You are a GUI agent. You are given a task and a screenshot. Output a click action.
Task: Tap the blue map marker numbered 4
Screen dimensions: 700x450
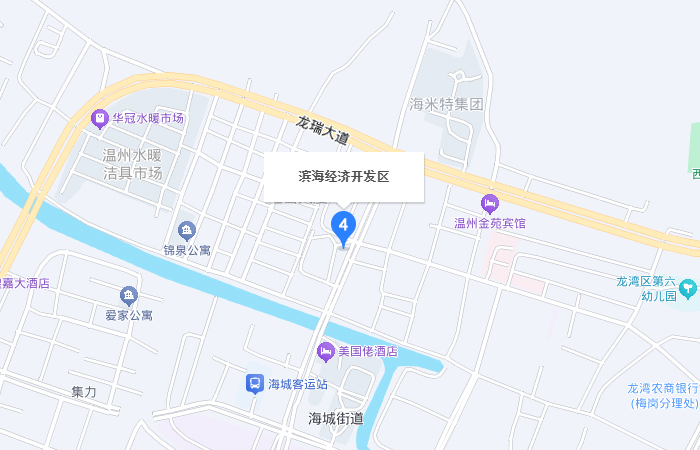[x=343, y=224]
